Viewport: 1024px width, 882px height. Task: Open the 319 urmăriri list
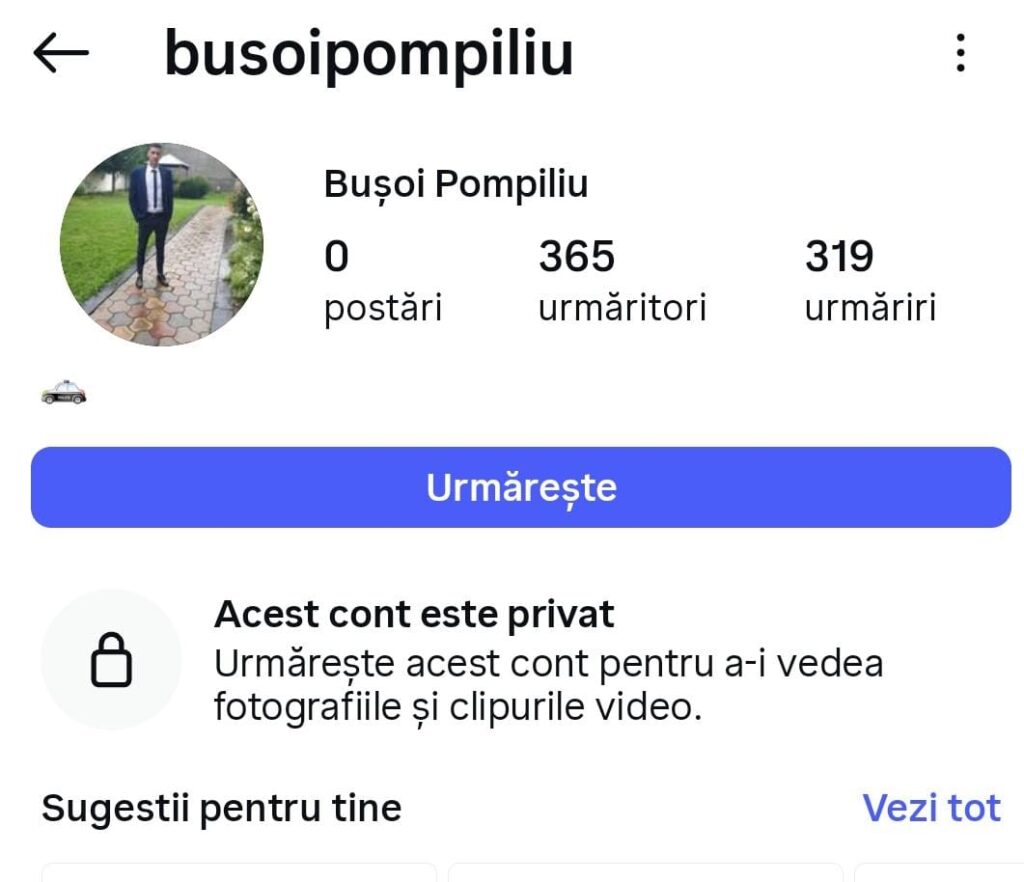(870, 281)
